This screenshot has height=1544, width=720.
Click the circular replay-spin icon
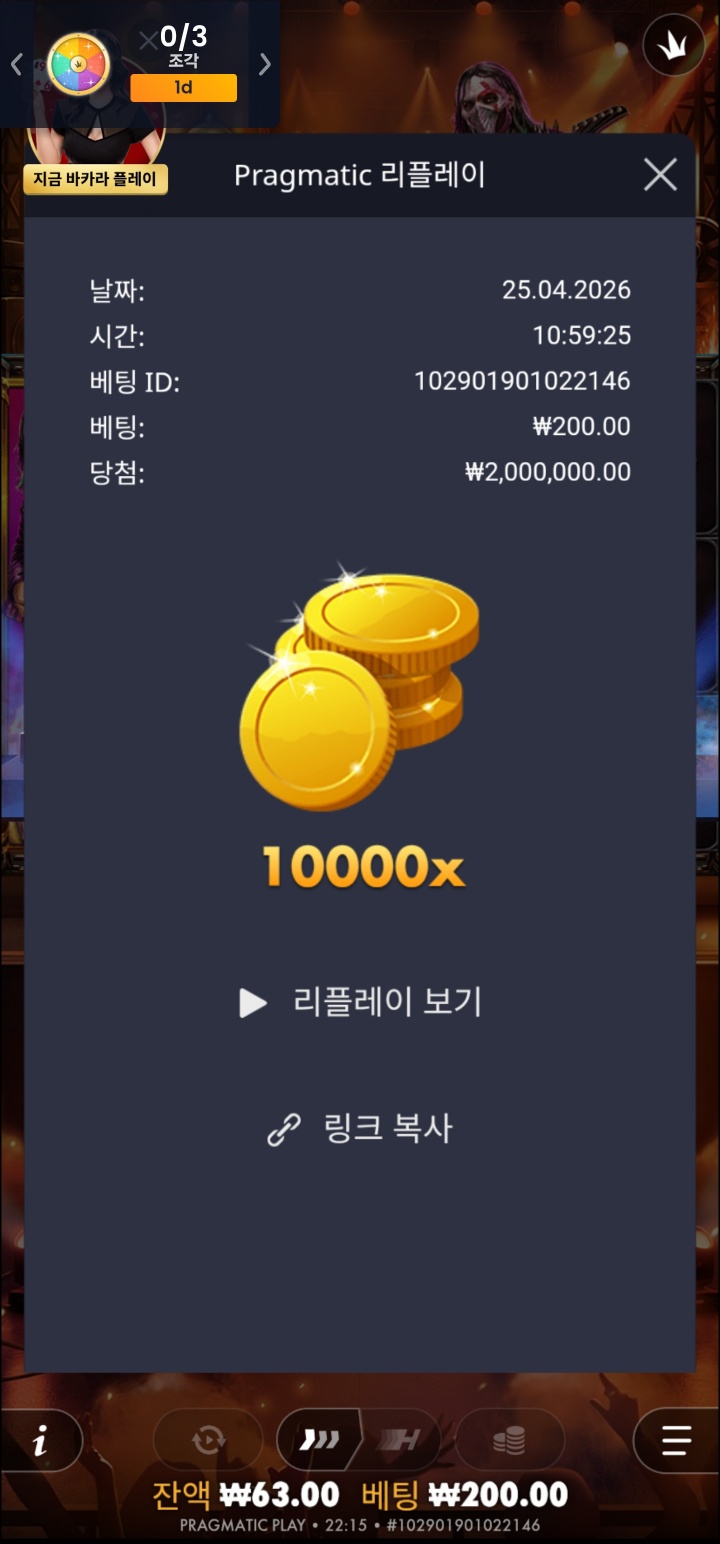[207, 1440]
